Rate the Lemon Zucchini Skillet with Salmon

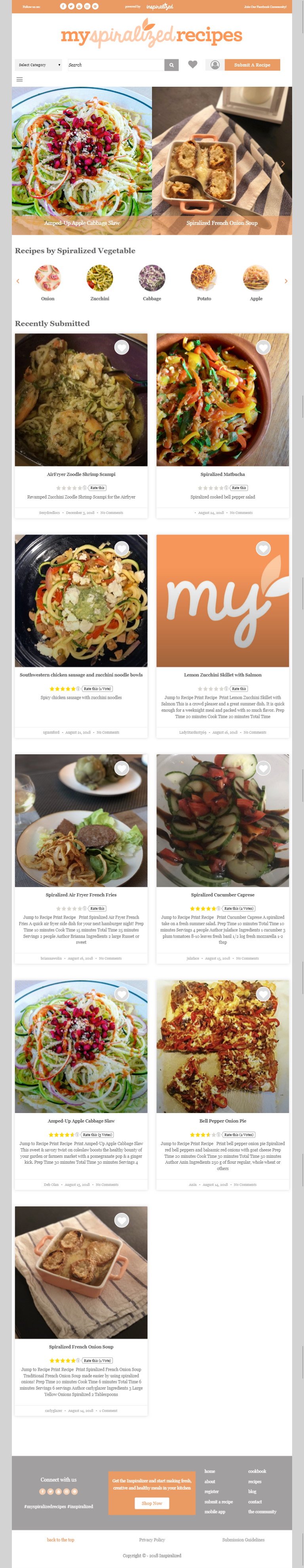tap(239, 689)
